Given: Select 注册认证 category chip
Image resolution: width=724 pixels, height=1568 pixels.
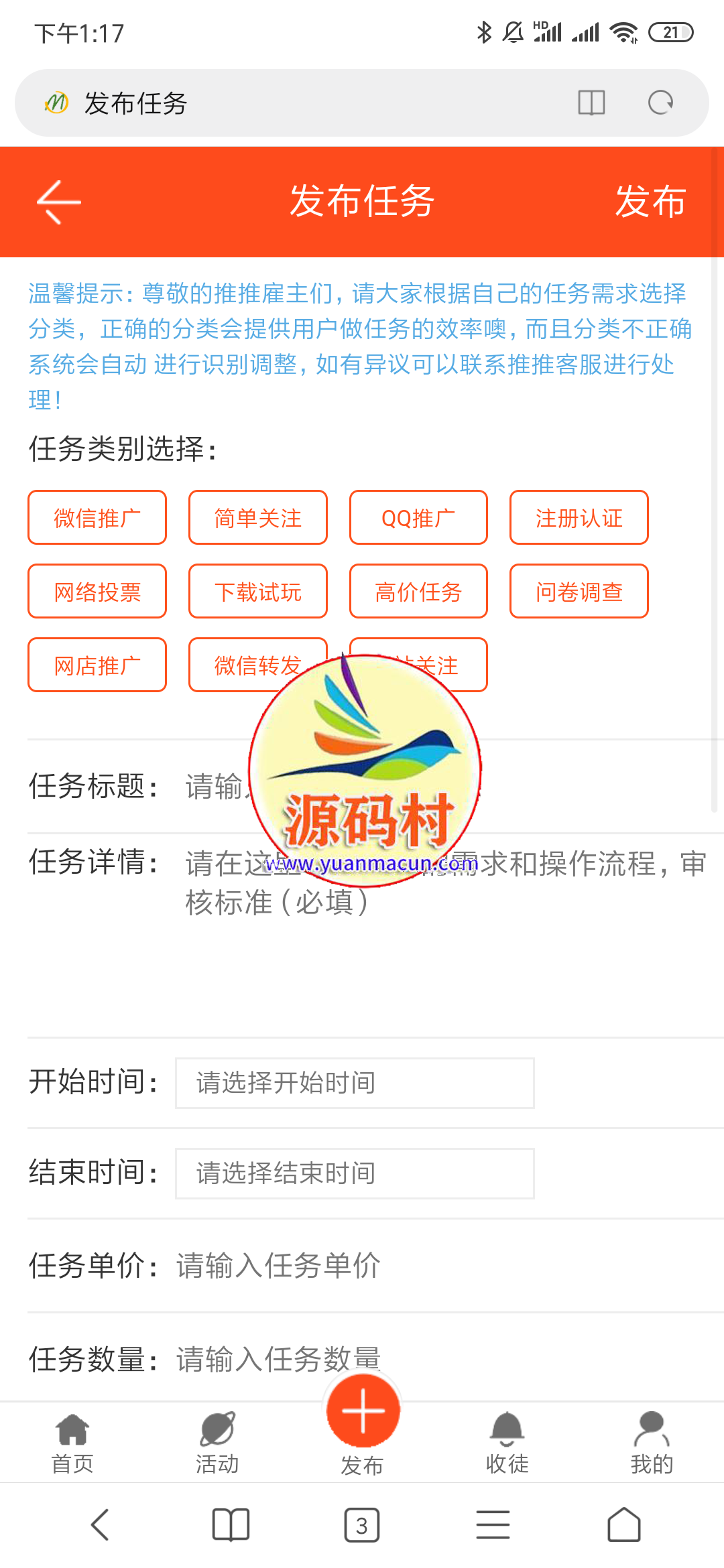Looking at the screenshot, I should click(579, 517).
